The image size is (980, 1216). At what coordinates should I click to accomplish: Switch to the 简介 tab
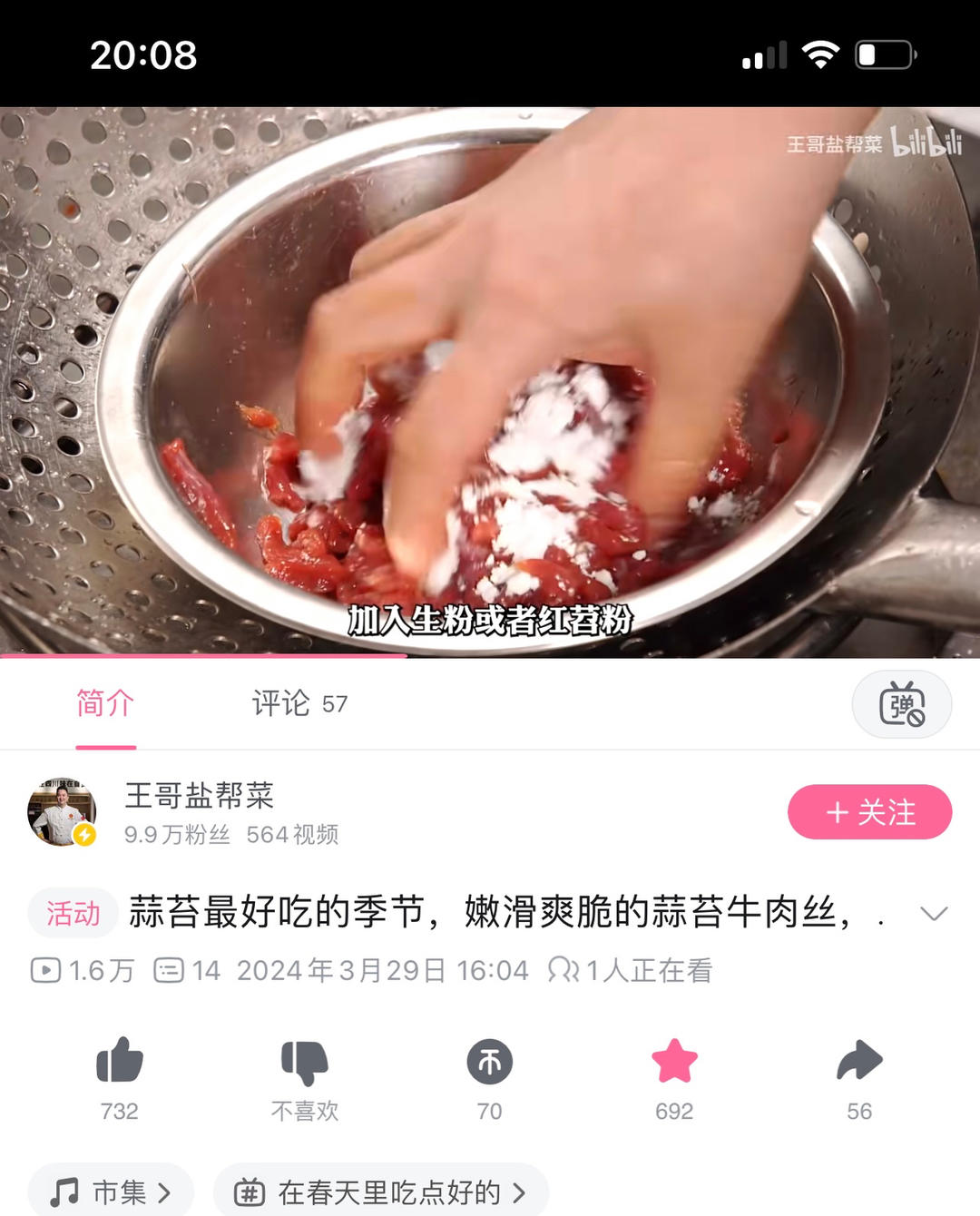pyautogui.click(x=105, y=704)
